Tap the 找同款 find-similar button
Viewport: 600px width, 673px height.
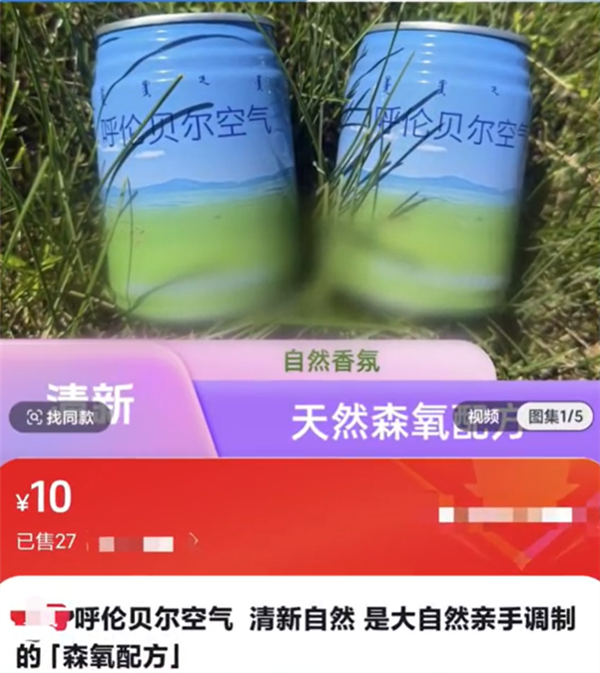[x=60, y=417]
